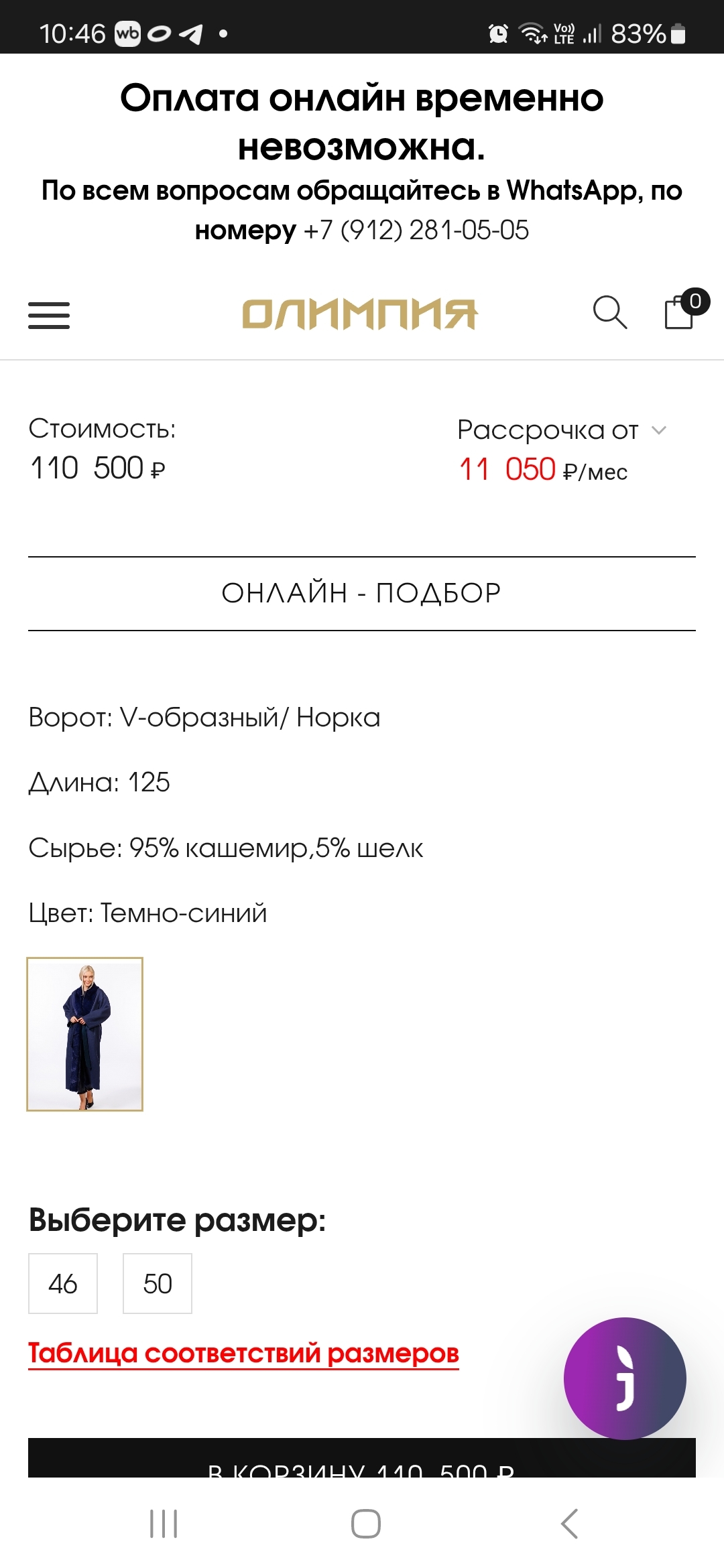724x1568 pixels.
Task: Open the purple chat widget
Action: 625,1378
